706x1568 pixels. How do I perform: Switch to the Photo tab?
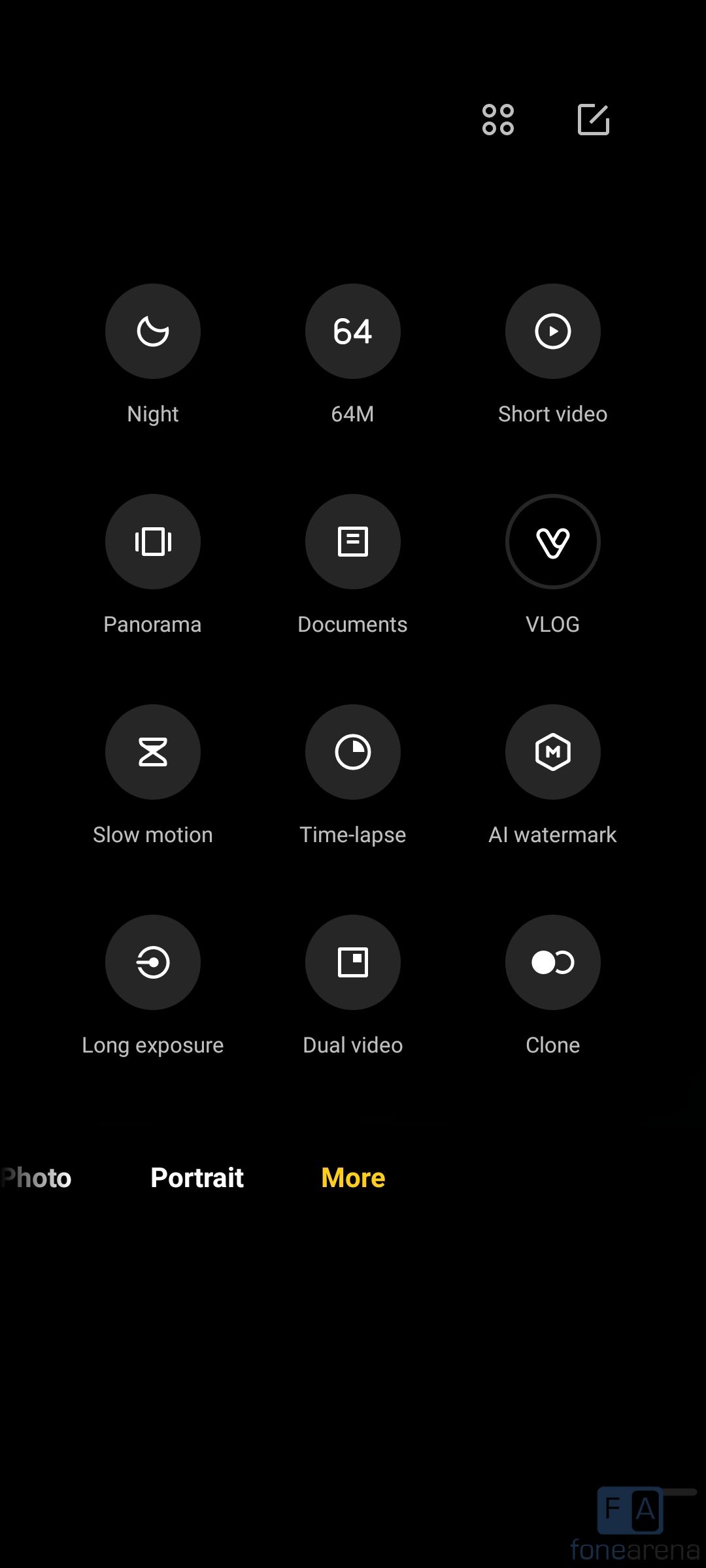click(x=38, y=1178)
